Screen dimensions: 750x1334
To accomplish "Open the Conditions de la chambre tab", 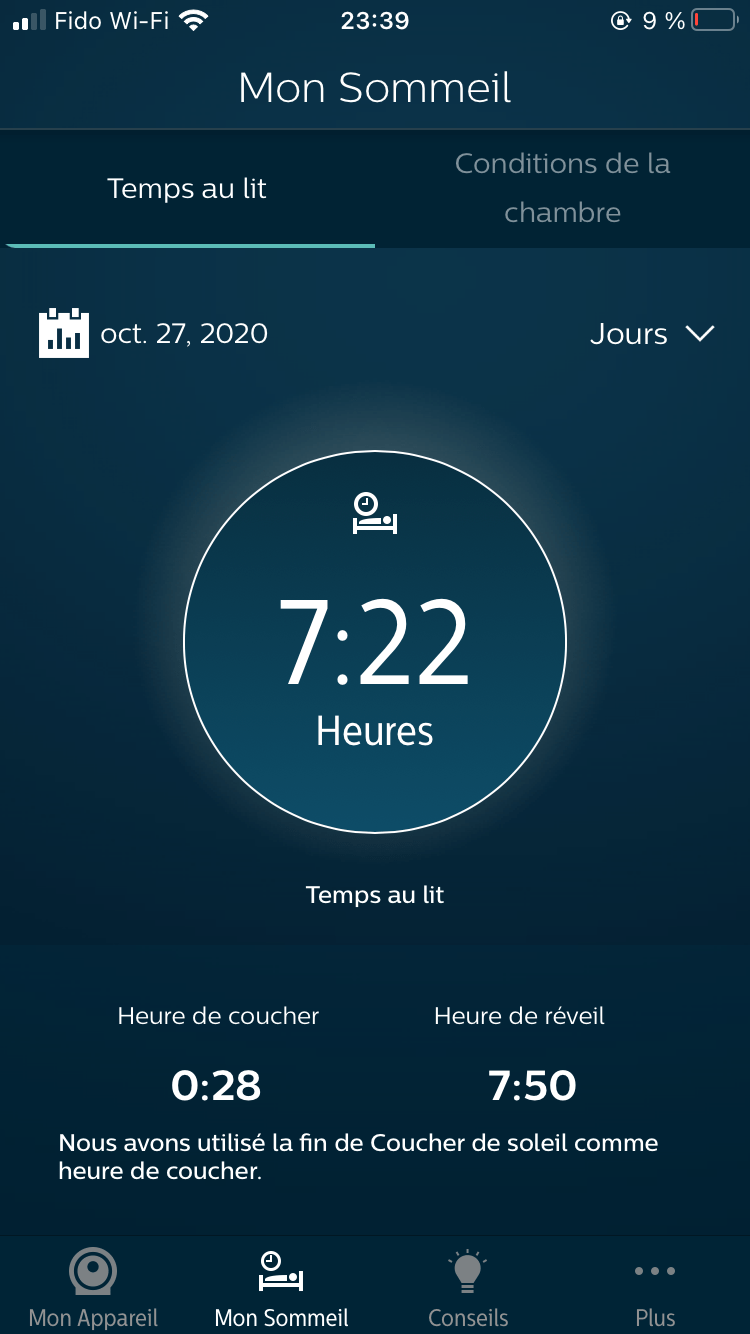I will click(562, 188).
